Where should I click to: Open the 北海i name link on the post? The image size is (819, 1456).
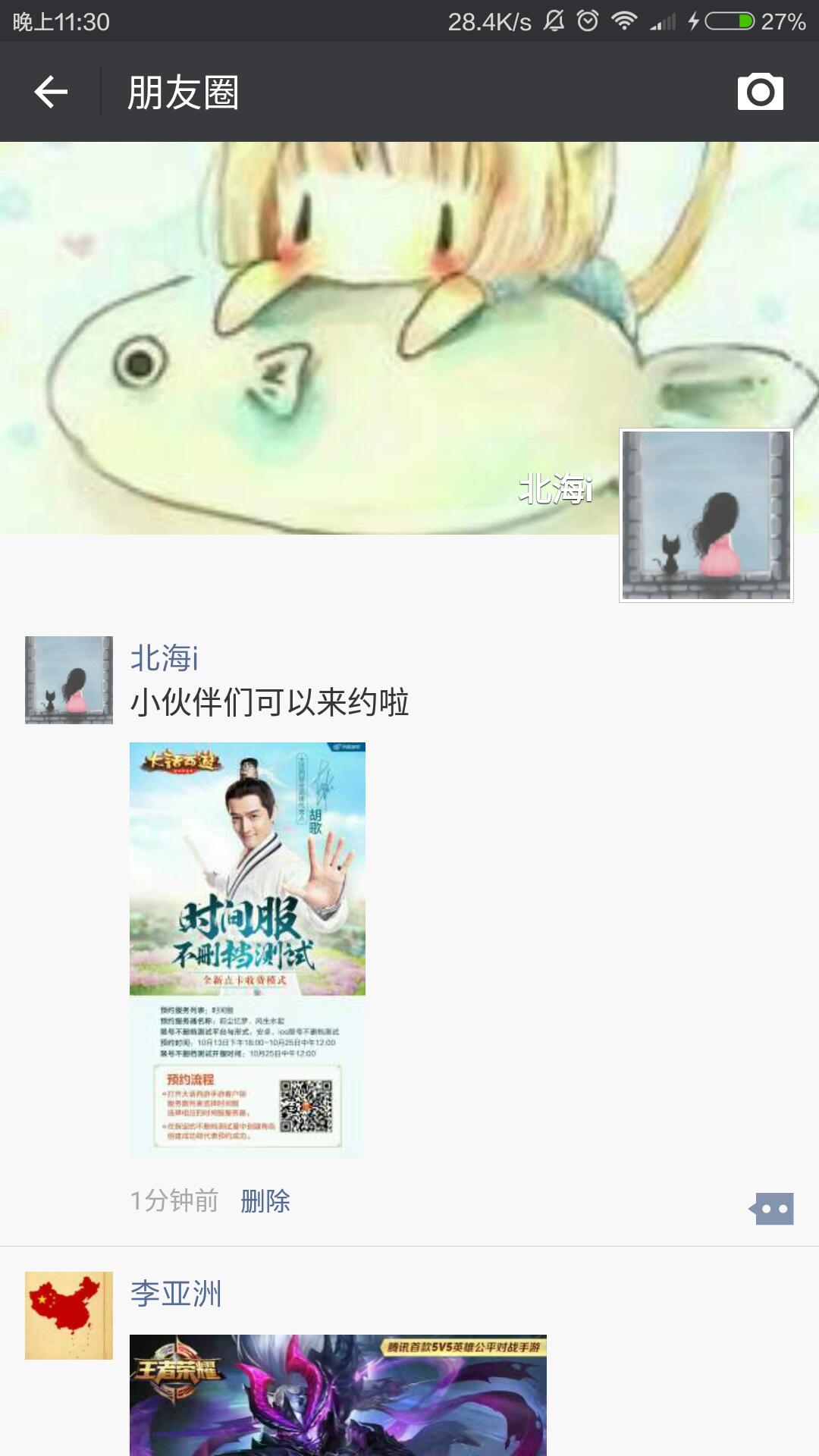[165, 657]
